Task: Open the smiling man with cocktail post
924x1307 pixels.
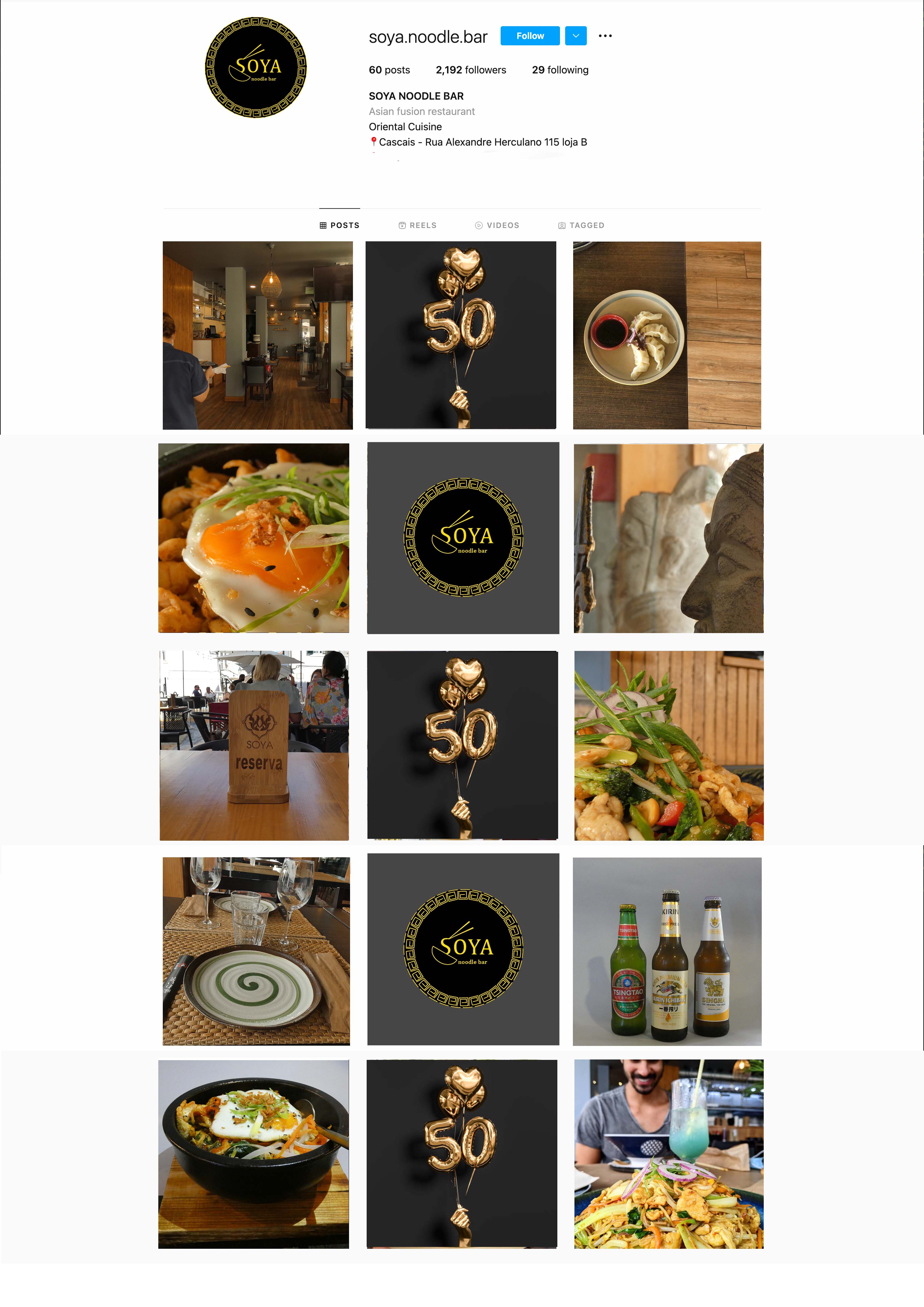Action: click(x=669, y=1154)
